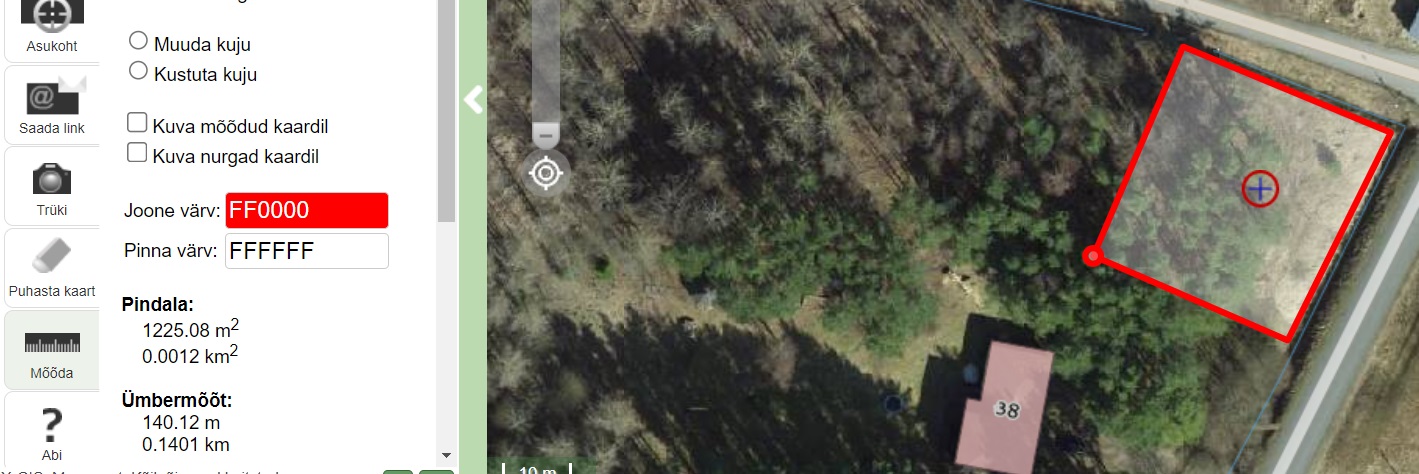Image resolution: width=1419 pixels, height=474 pixels.
Task: Collapse the side panel with arrow
Action: click(473, 100)
